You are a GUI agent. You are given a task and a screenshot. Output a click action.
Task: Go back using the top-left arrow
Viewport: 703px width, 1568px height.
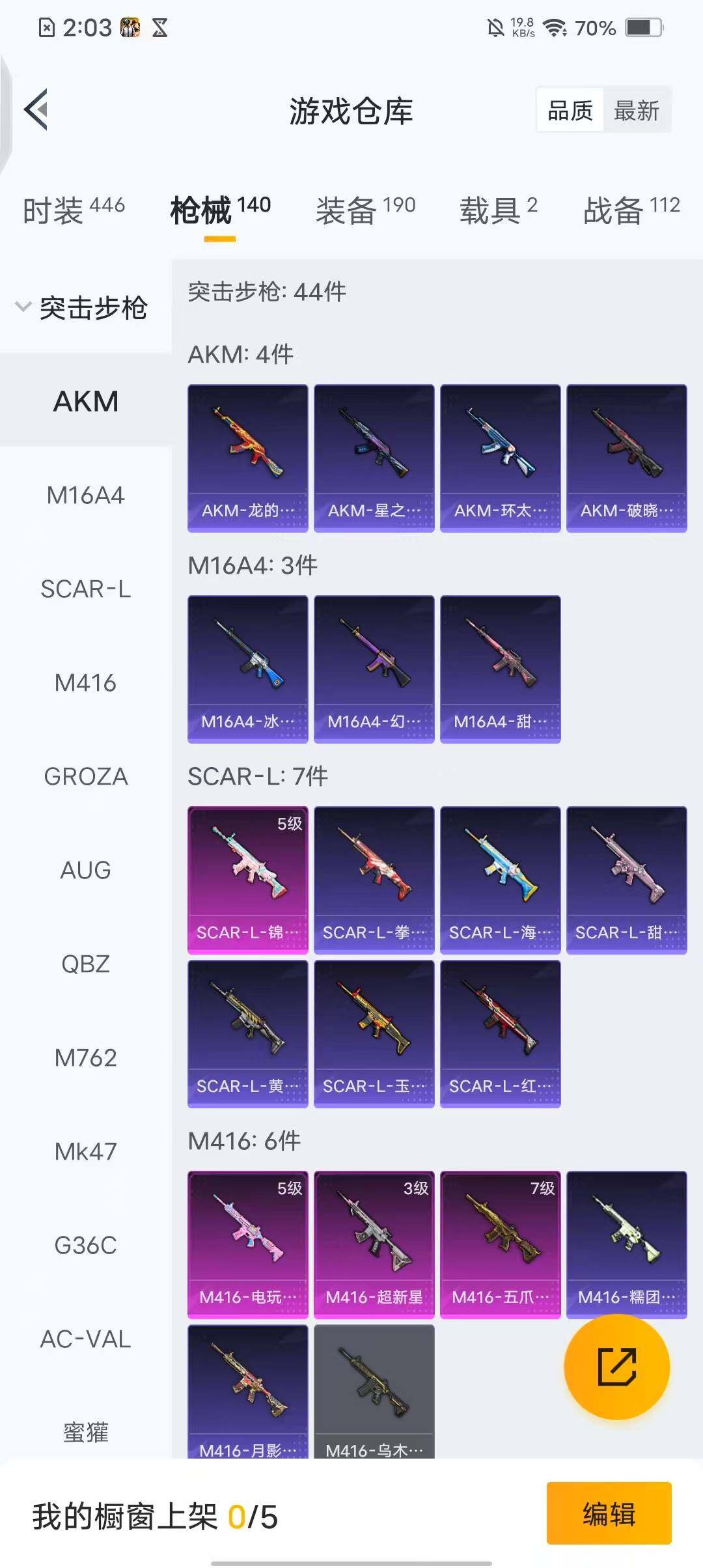point(36,109)
